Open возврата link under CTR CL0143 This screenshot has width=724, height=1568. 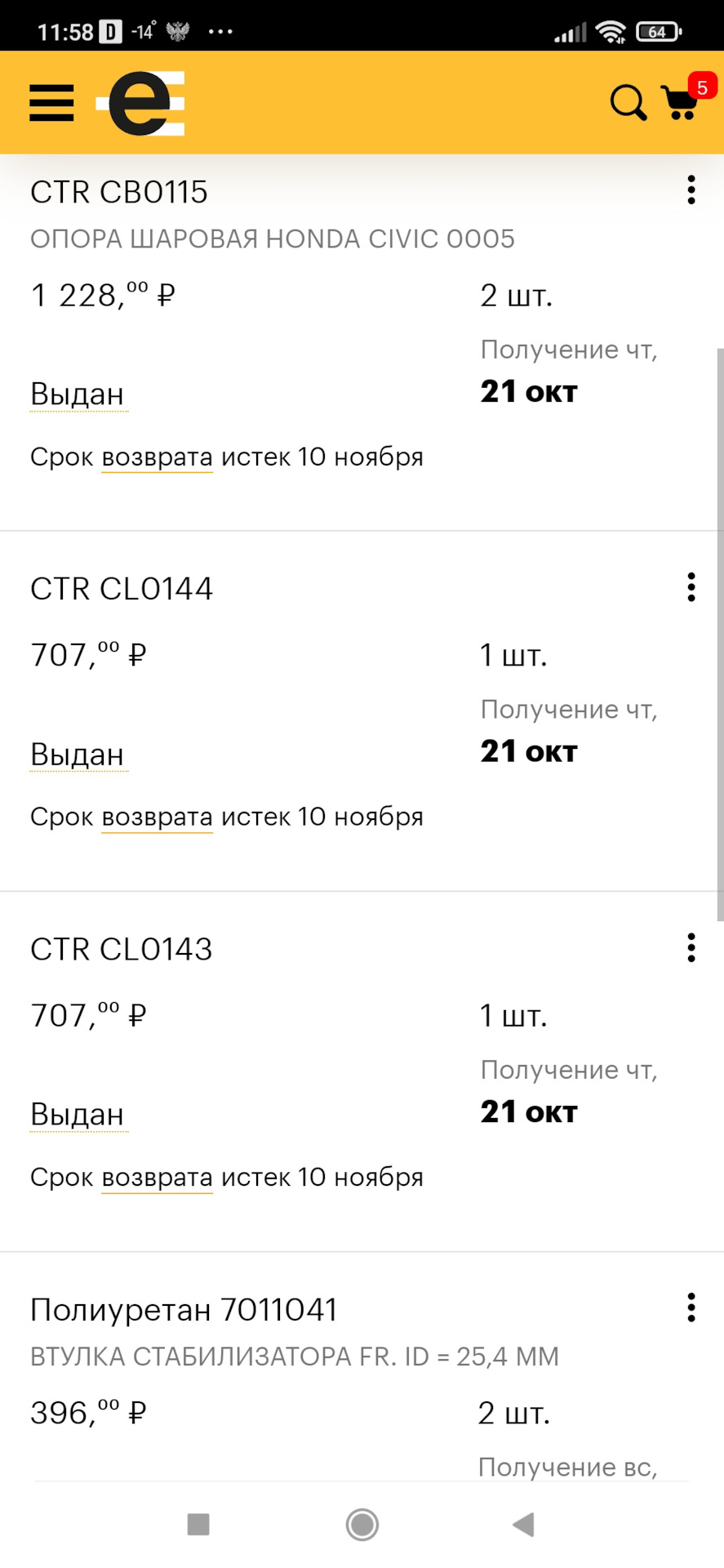157,1177
